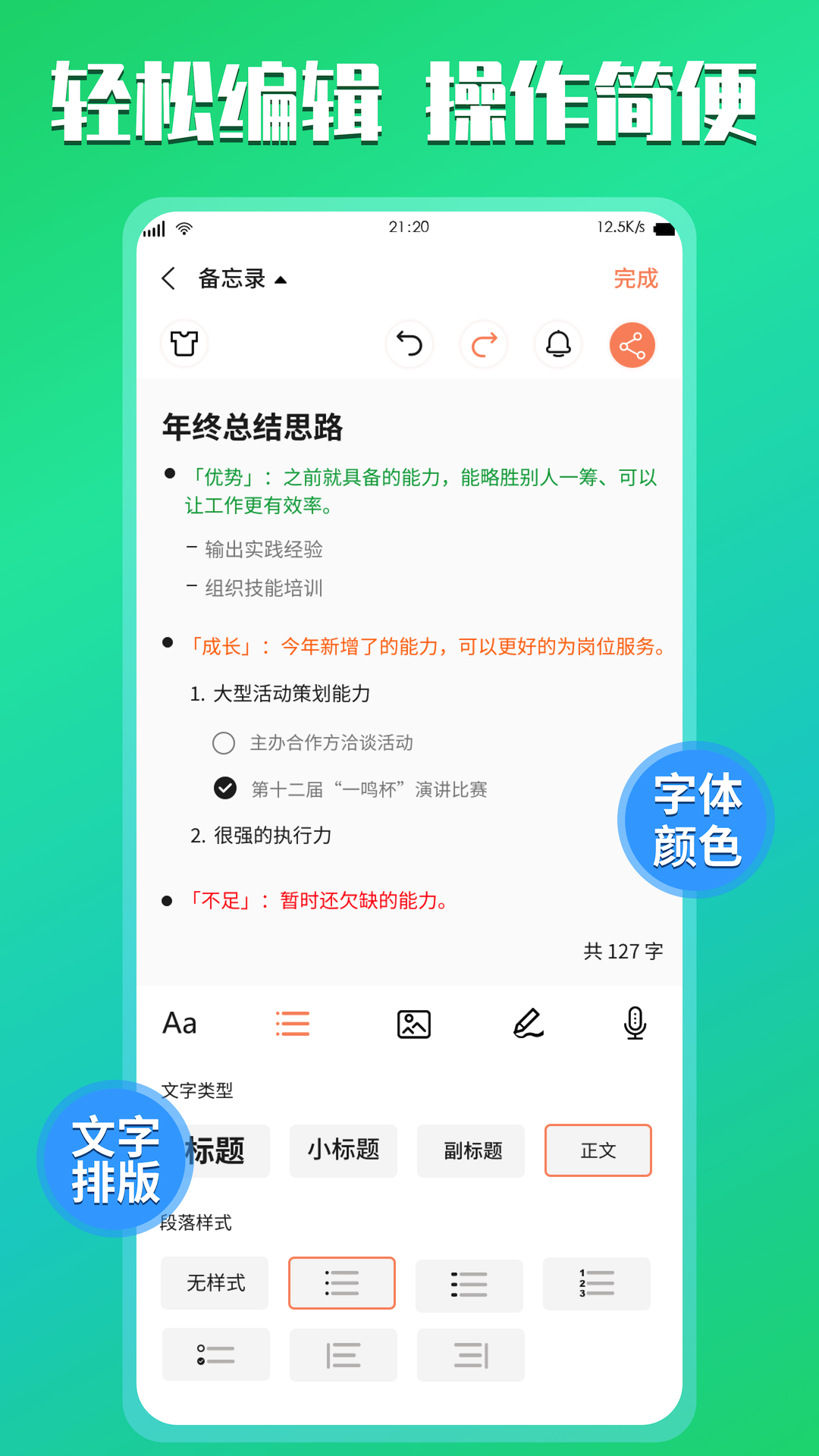Viewport: 819px width, 1456px height.
Task: Insert a picture using the image icon
Action: point(414,1023)
